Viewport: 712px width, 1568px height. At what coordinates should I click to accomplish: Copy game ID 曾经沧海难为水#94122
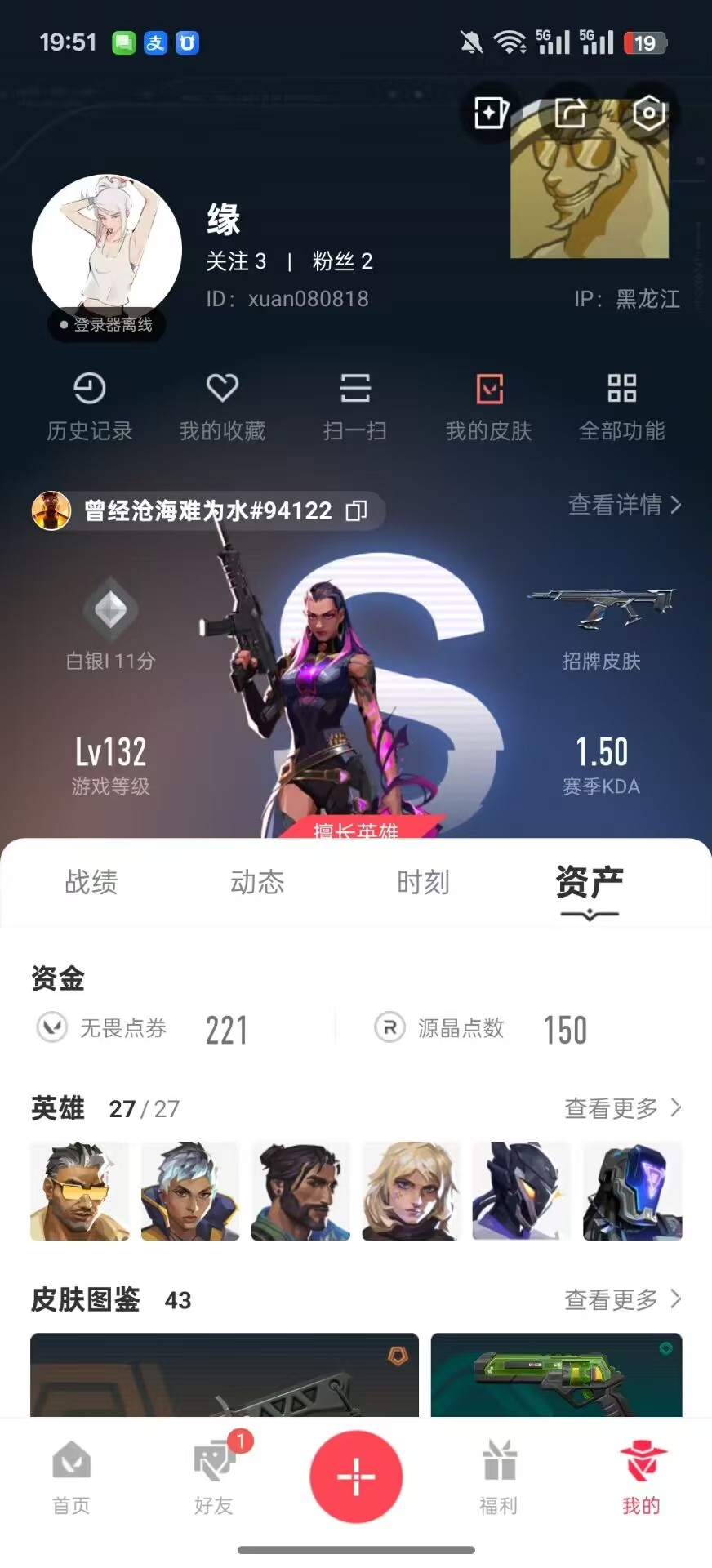click(x=356, y=511)
